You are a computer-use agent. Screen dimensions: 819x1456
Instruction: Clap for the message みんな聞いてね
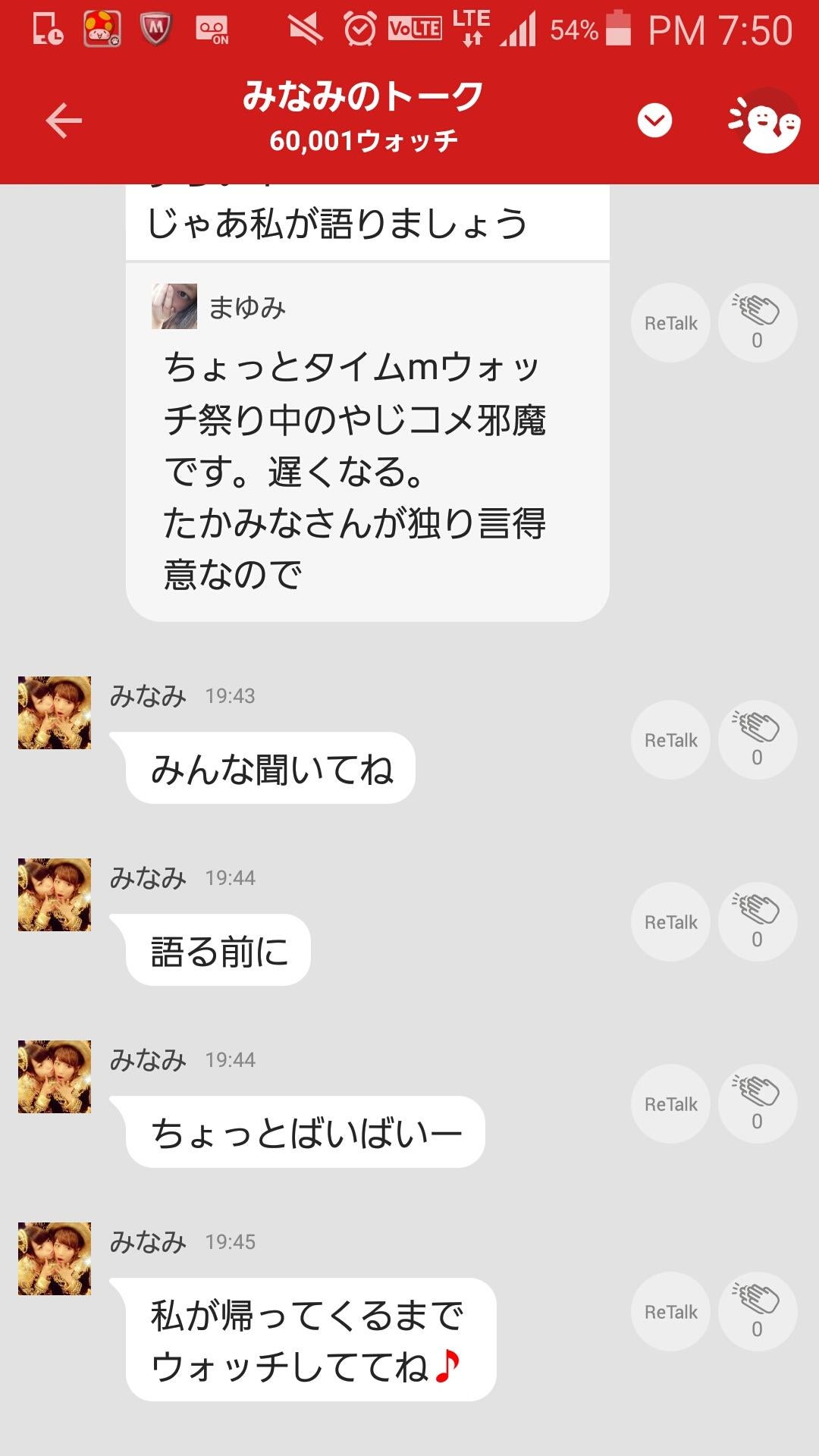click(x=757, y=740)
